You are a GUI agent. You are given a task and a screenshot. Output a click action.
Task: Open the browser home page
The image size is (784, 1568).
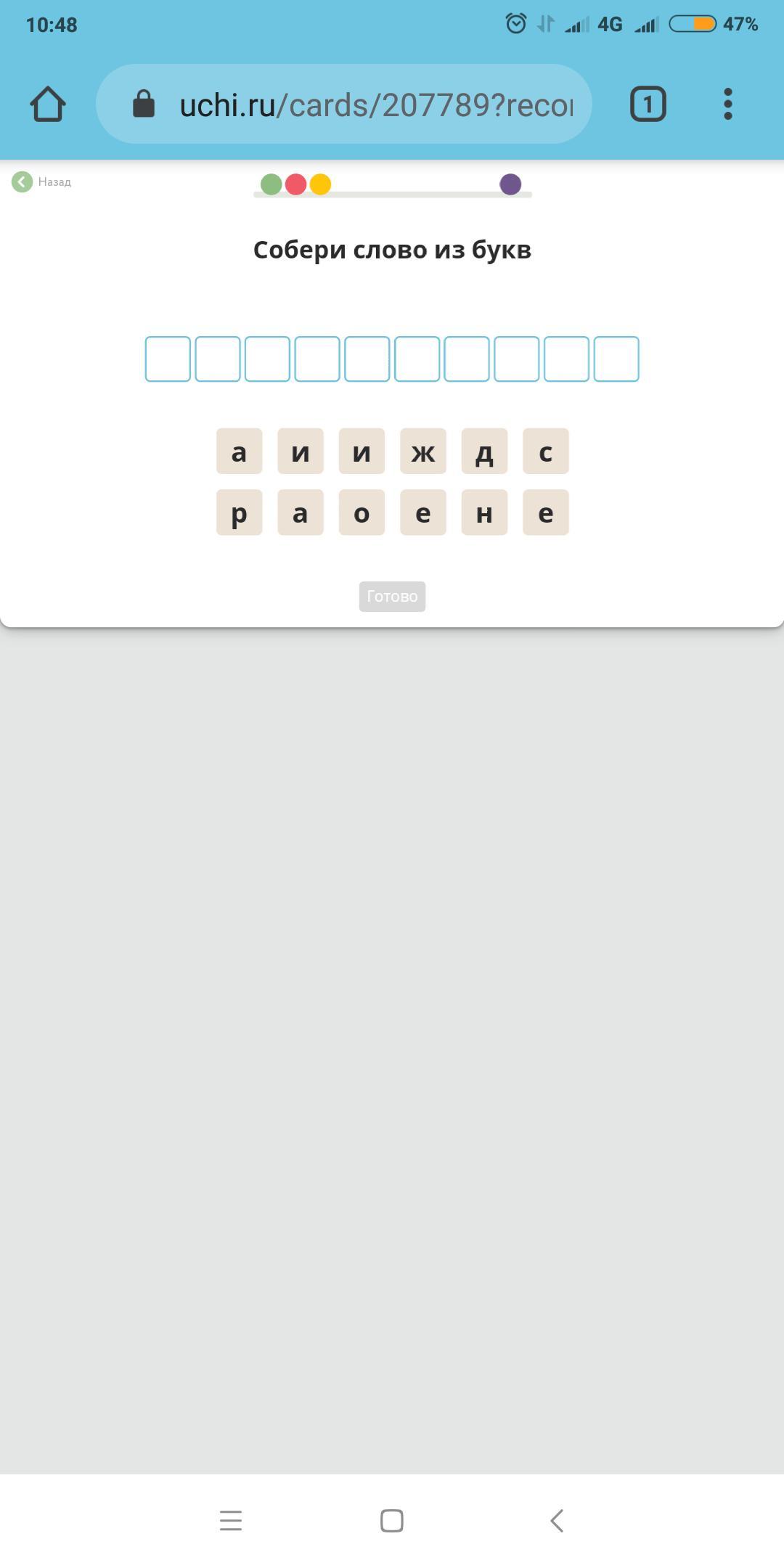tap(48, 105)
